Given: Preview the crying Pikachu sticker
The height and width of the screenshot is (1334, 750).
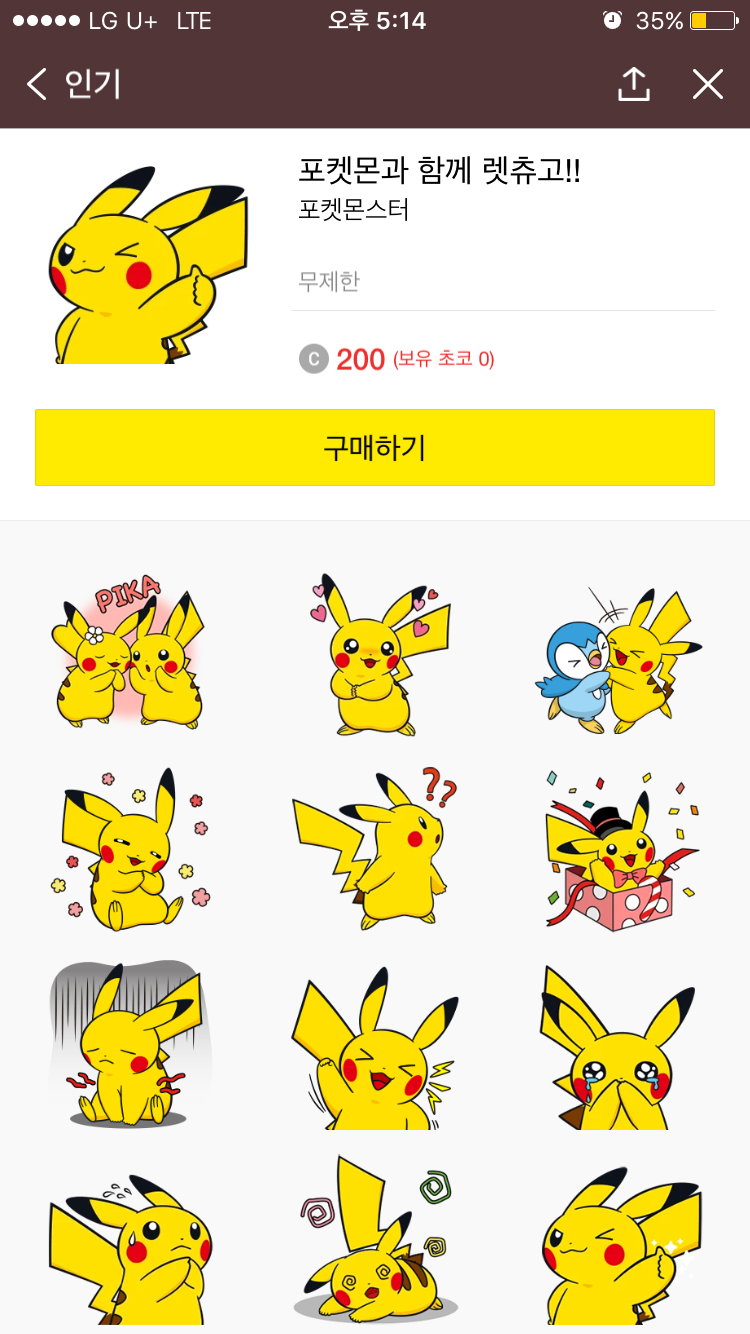Looking at the screenshot, I should coord(620,1045).
